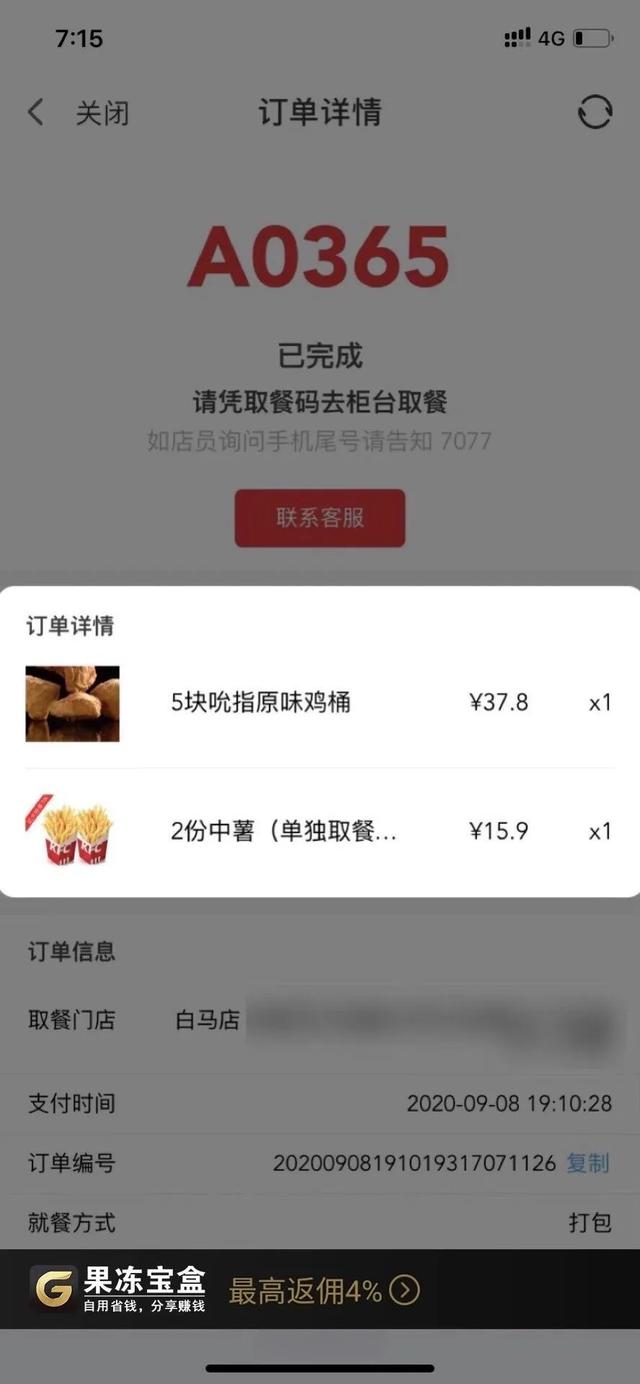Tap 关闭 to close the page
Viewport: 640px width, 1384px height.
102,113
